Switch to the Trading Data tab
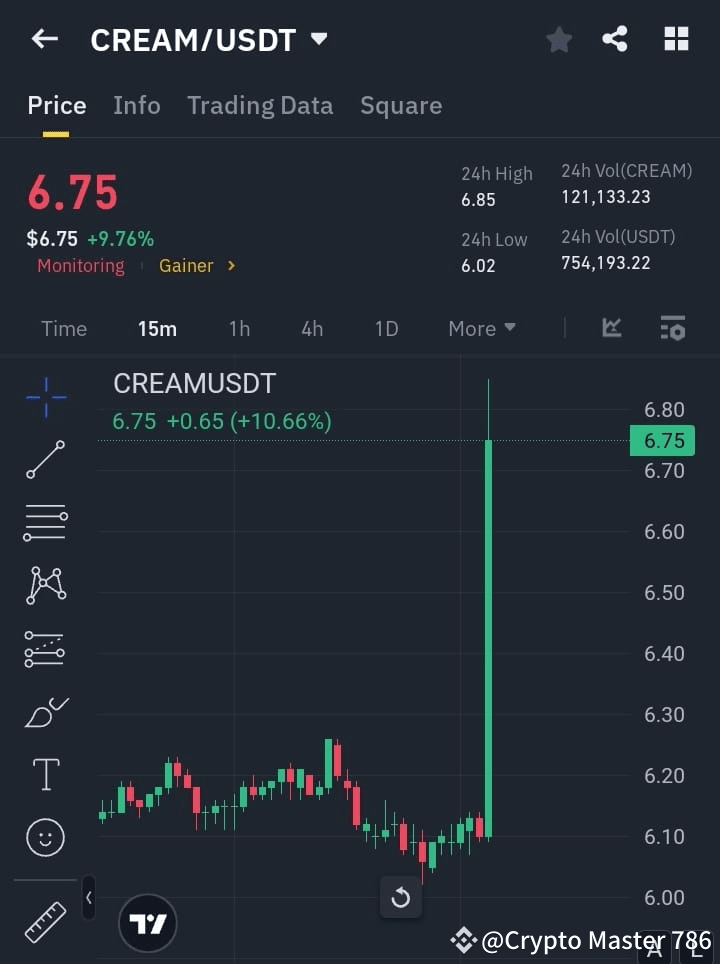 (260, 105)
